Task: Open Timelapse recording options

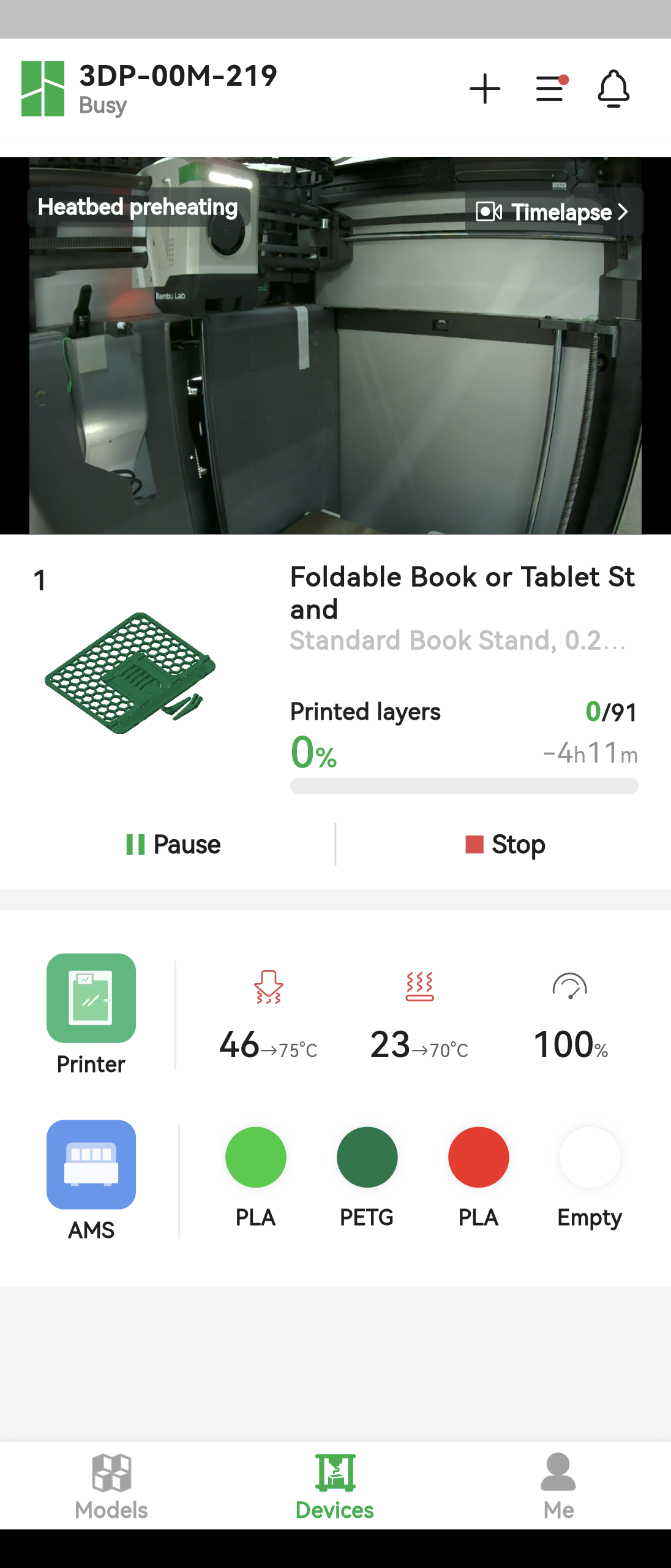Action: (552, 212)
